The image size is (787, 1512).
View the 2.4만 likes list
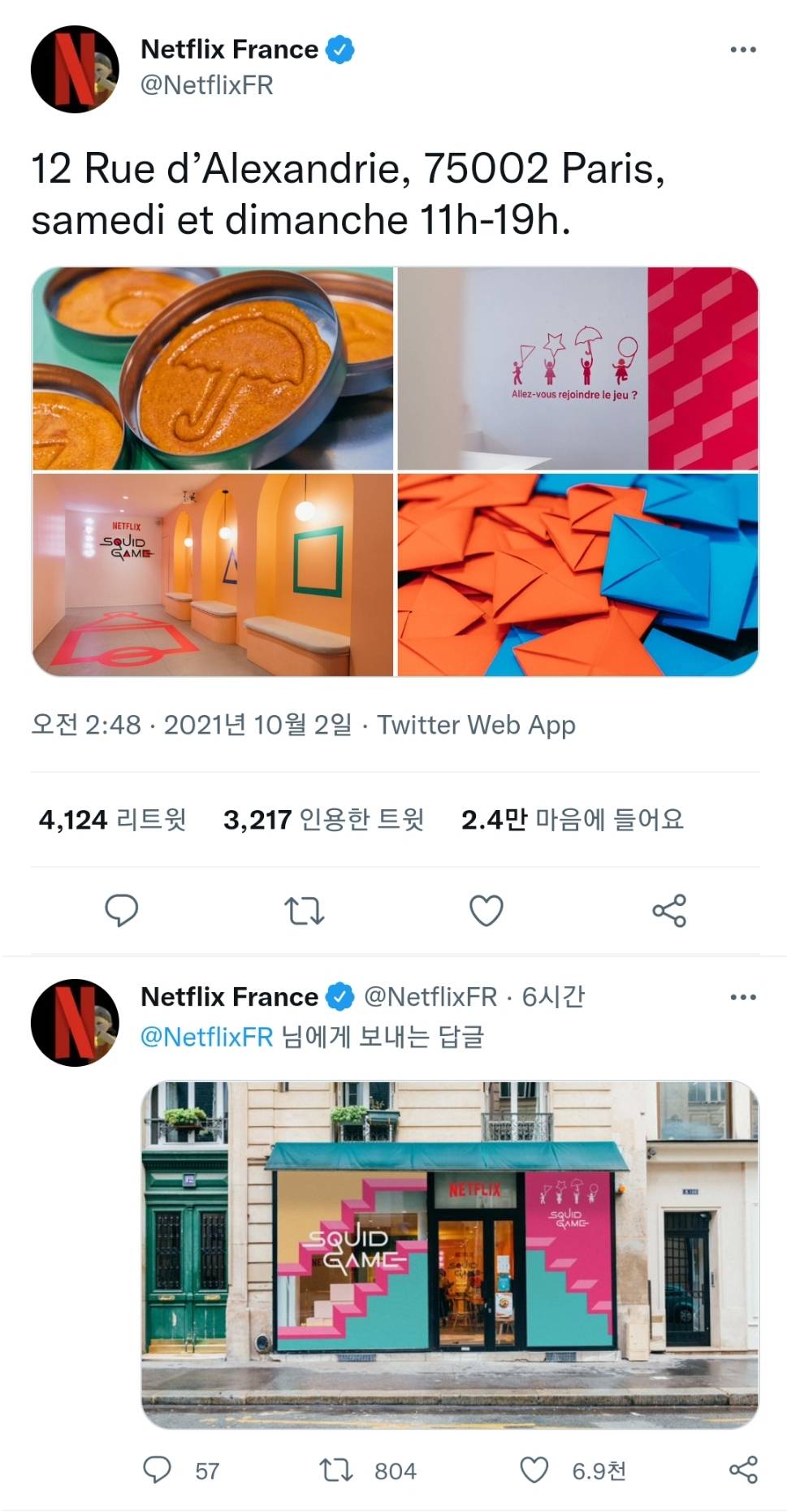[572, 819]
